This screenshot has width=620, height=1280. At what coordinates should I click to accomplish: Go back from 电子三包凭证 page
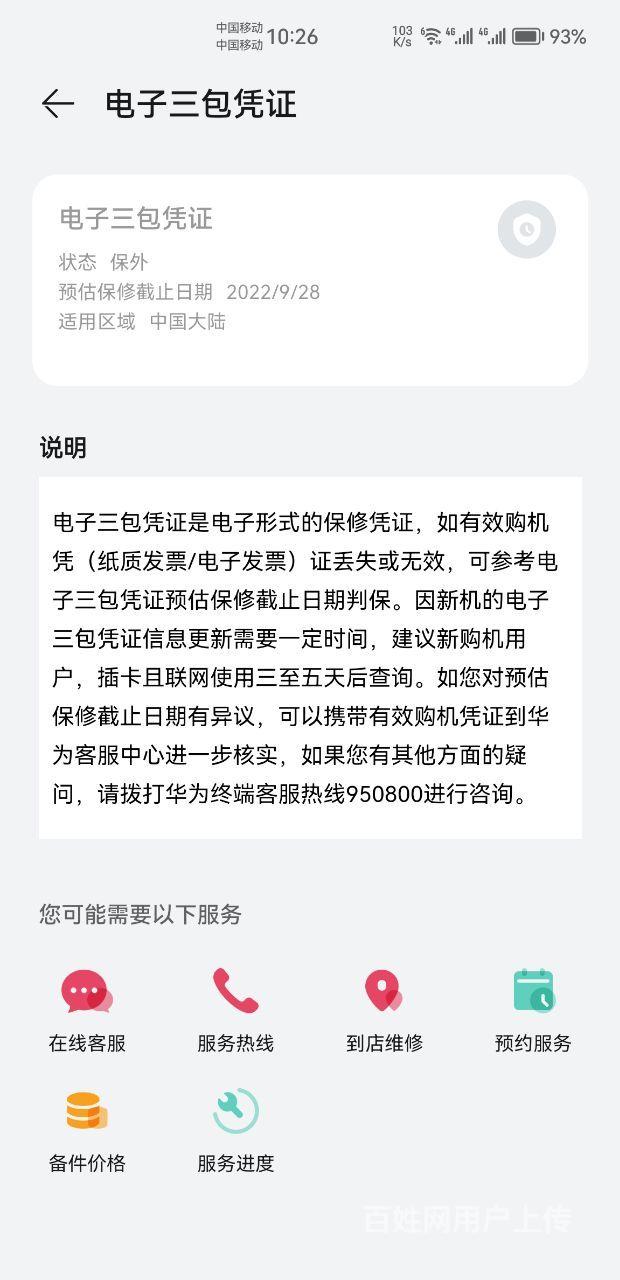tap(57, 104)
